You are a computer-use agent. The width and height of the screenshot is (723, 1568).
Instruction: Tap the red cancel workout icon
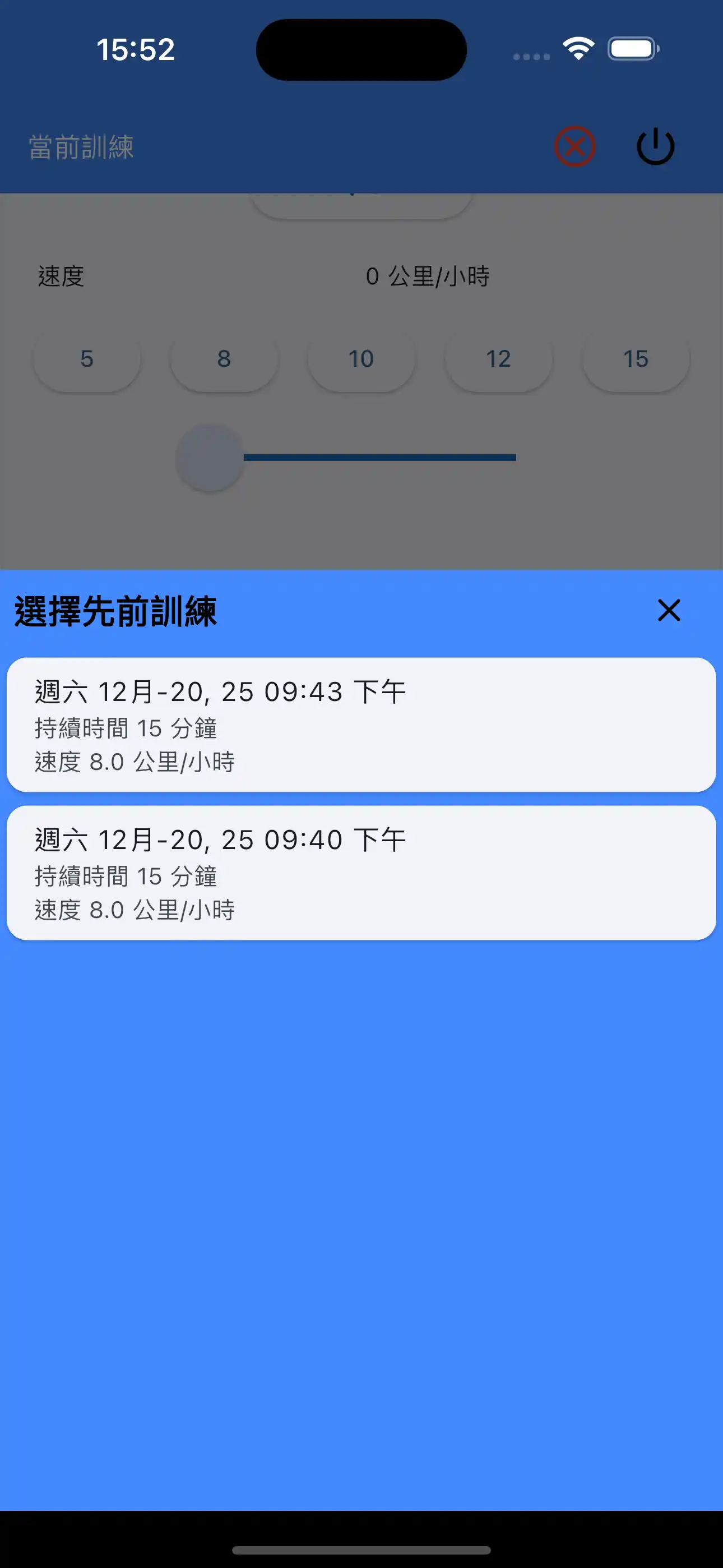coord(574,145)
